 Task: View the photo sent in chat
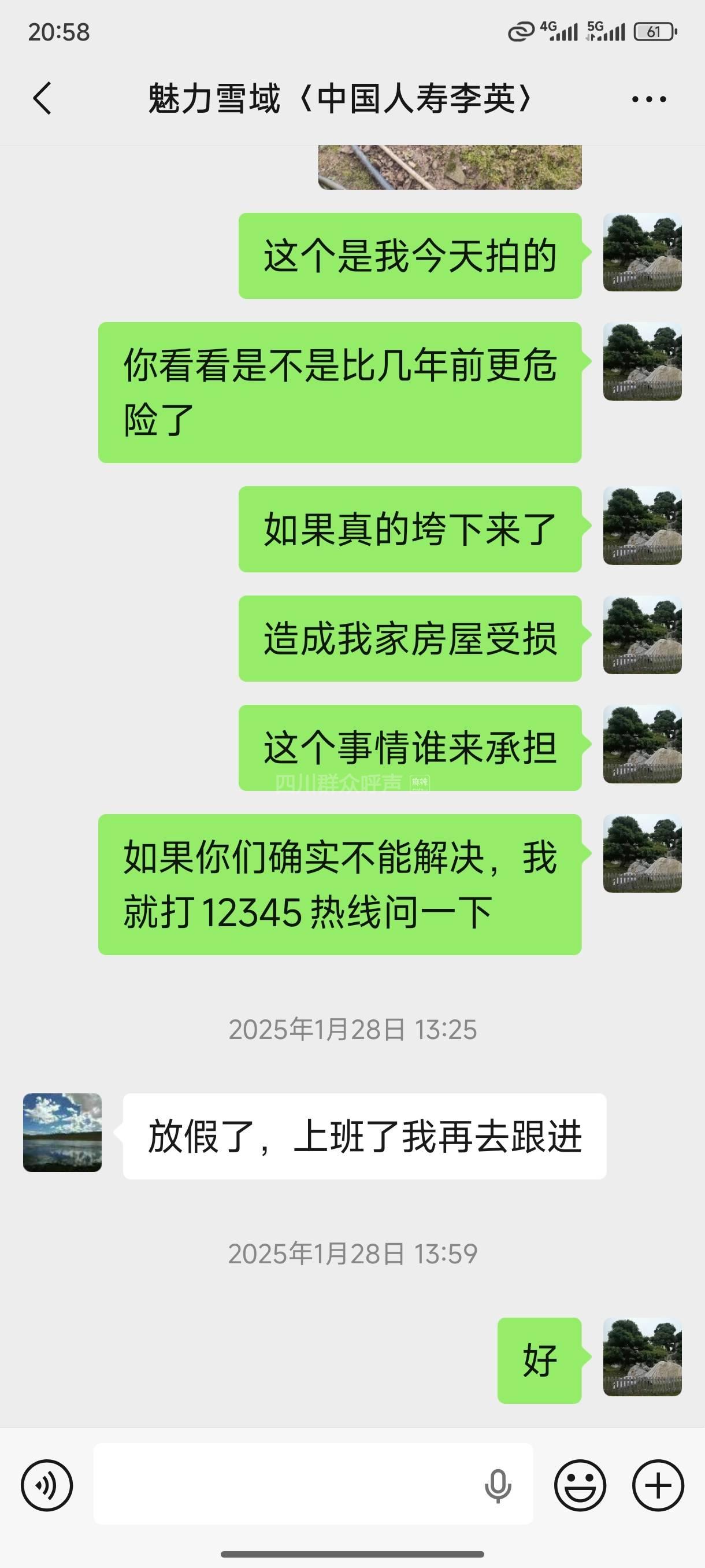450,167
